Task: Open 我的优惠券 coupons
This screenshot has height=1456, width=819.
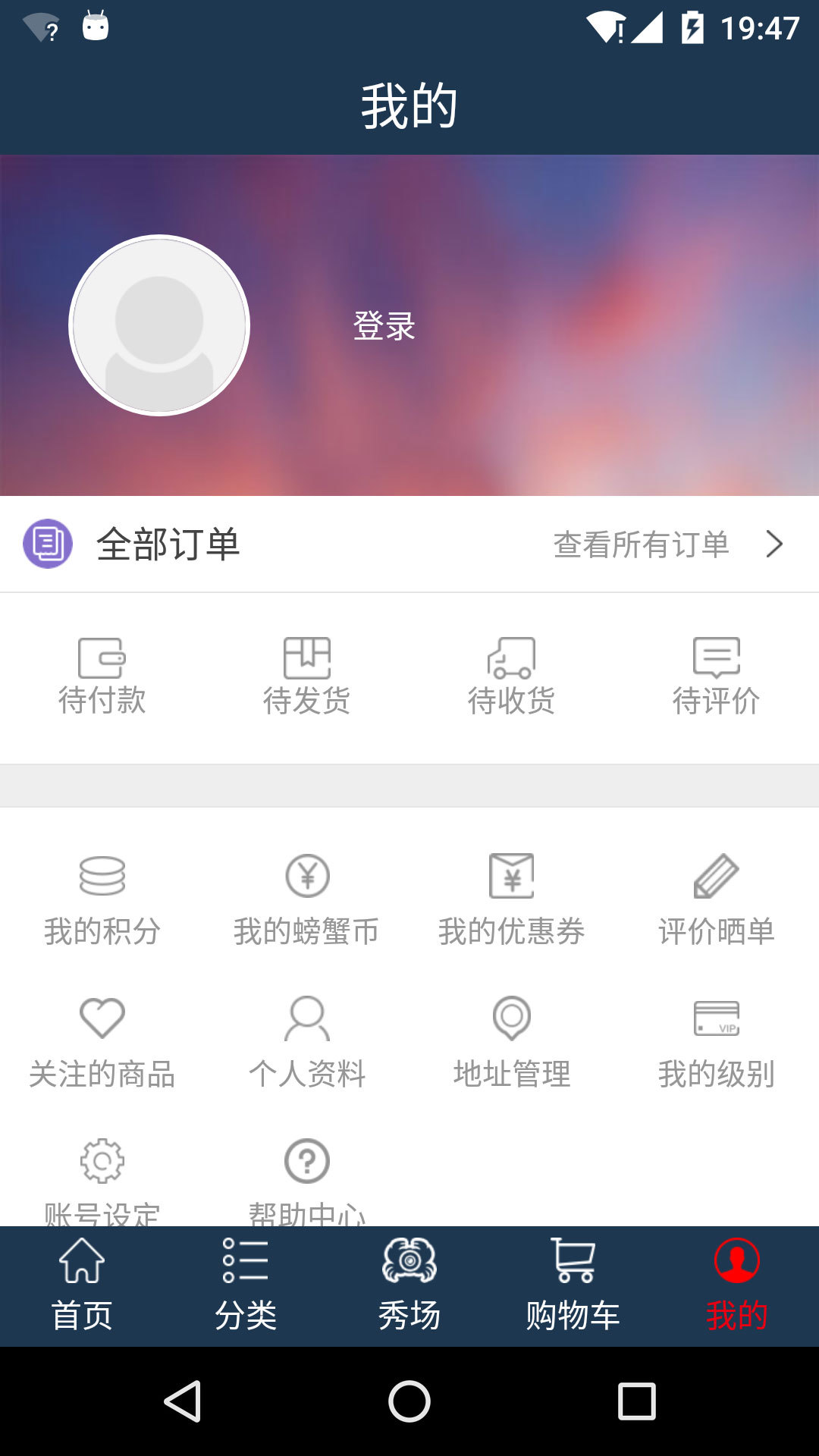Action: coord(512,900)
